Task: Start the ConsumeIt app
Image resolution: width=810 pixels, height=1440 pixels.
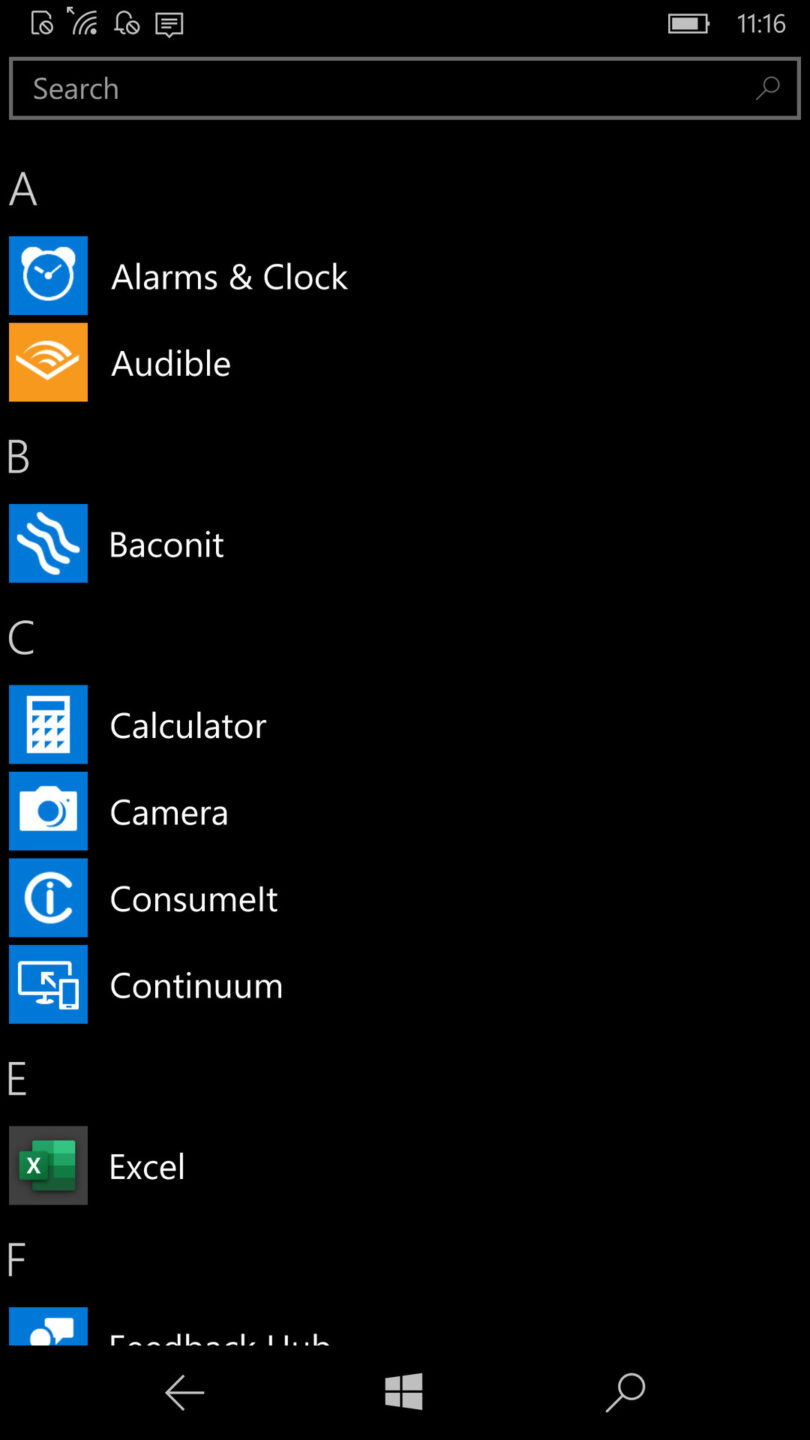Action: (193, 898)
